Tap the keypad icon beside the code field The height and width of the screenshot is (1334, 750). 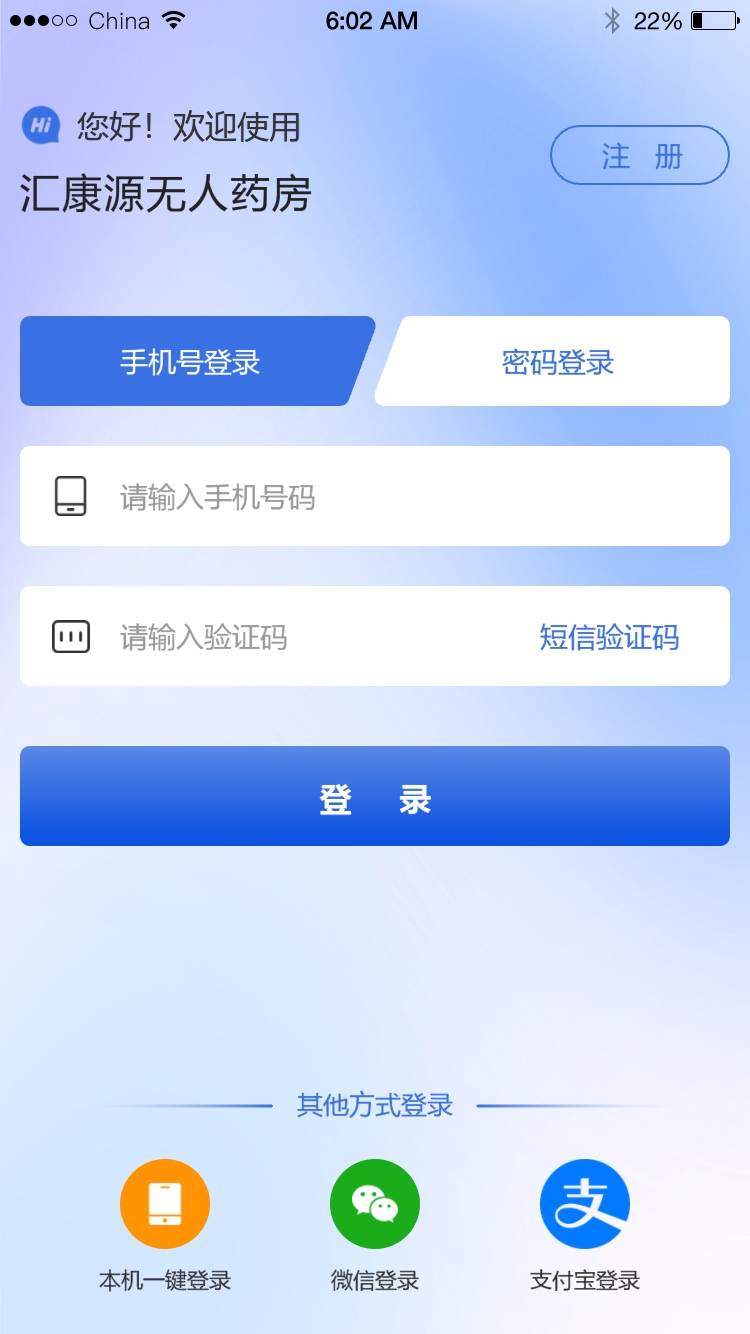click(x=69, y=636)
